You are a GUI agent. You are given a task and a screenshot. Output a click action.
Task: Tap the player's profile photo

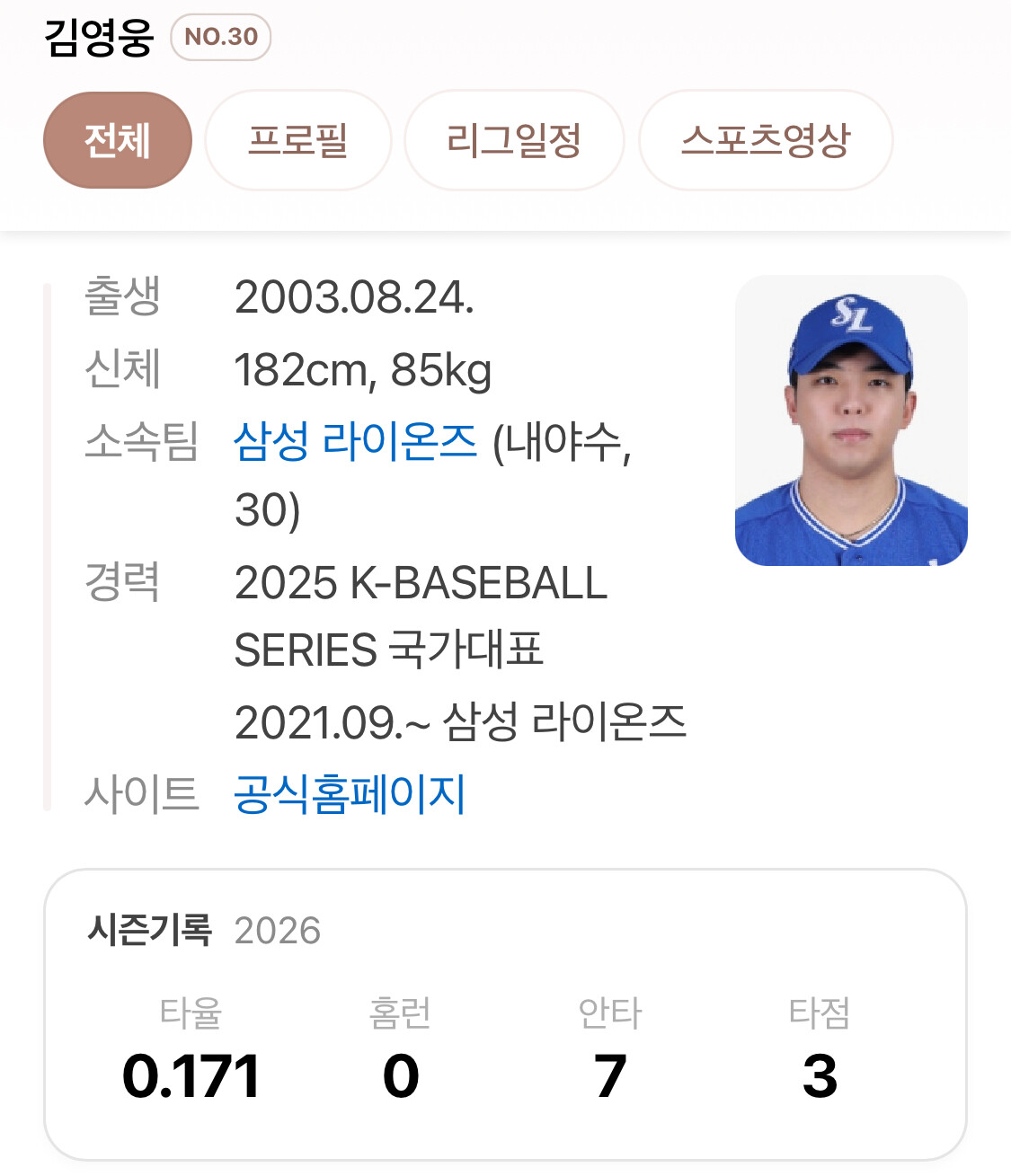point(851,420)
